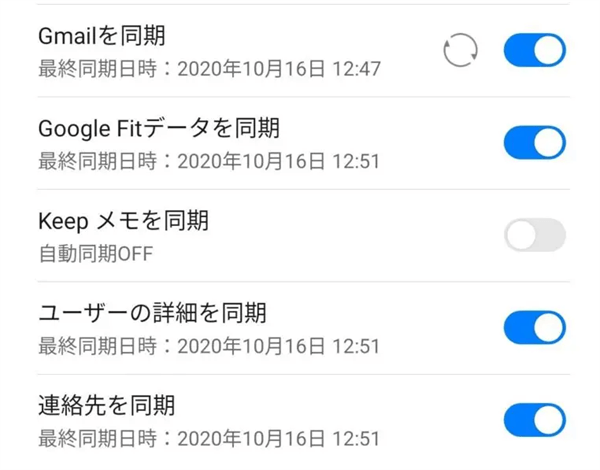
Task: Disable the 連絡先を同期 switch
Action: (534, 420)
